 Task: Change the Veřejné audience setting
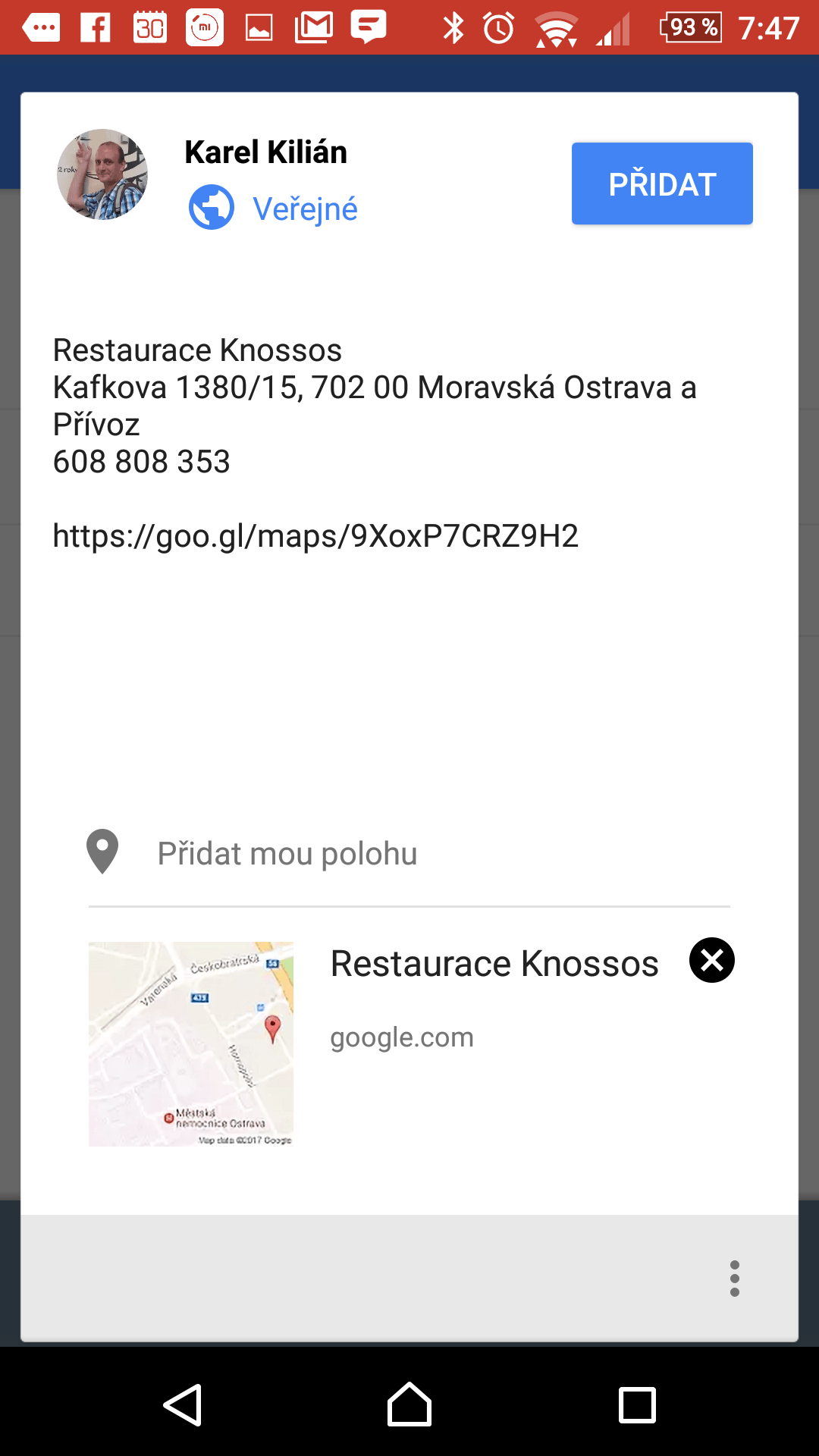pos(275,209)
